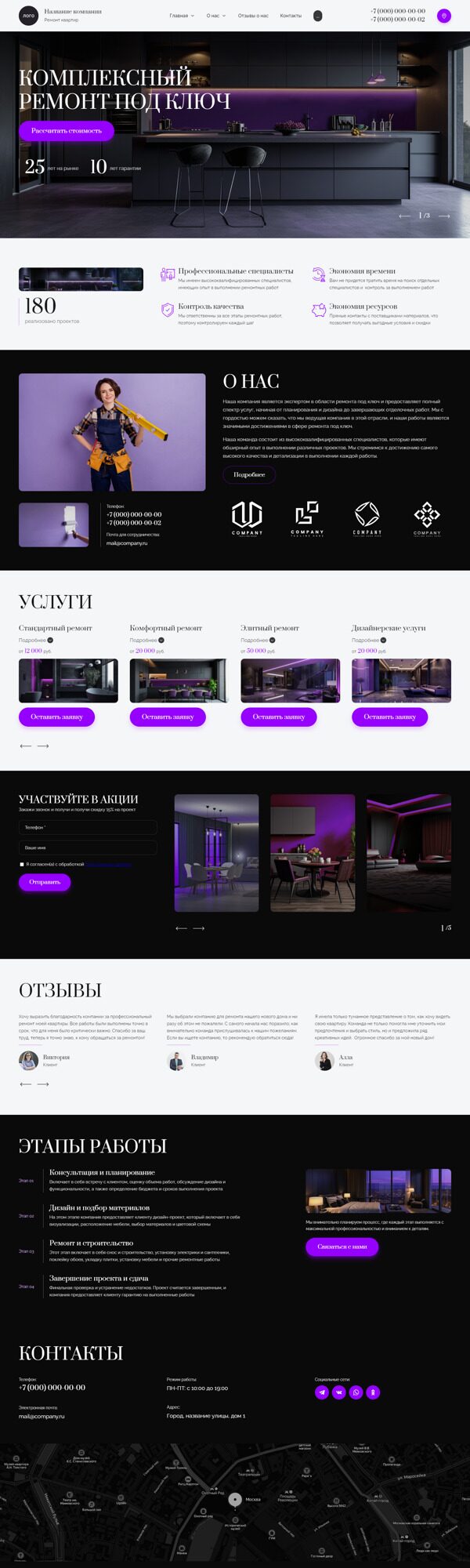Go to Отзывы о нас section
This screenshot has height=1568, width=470.
(253, 16)
